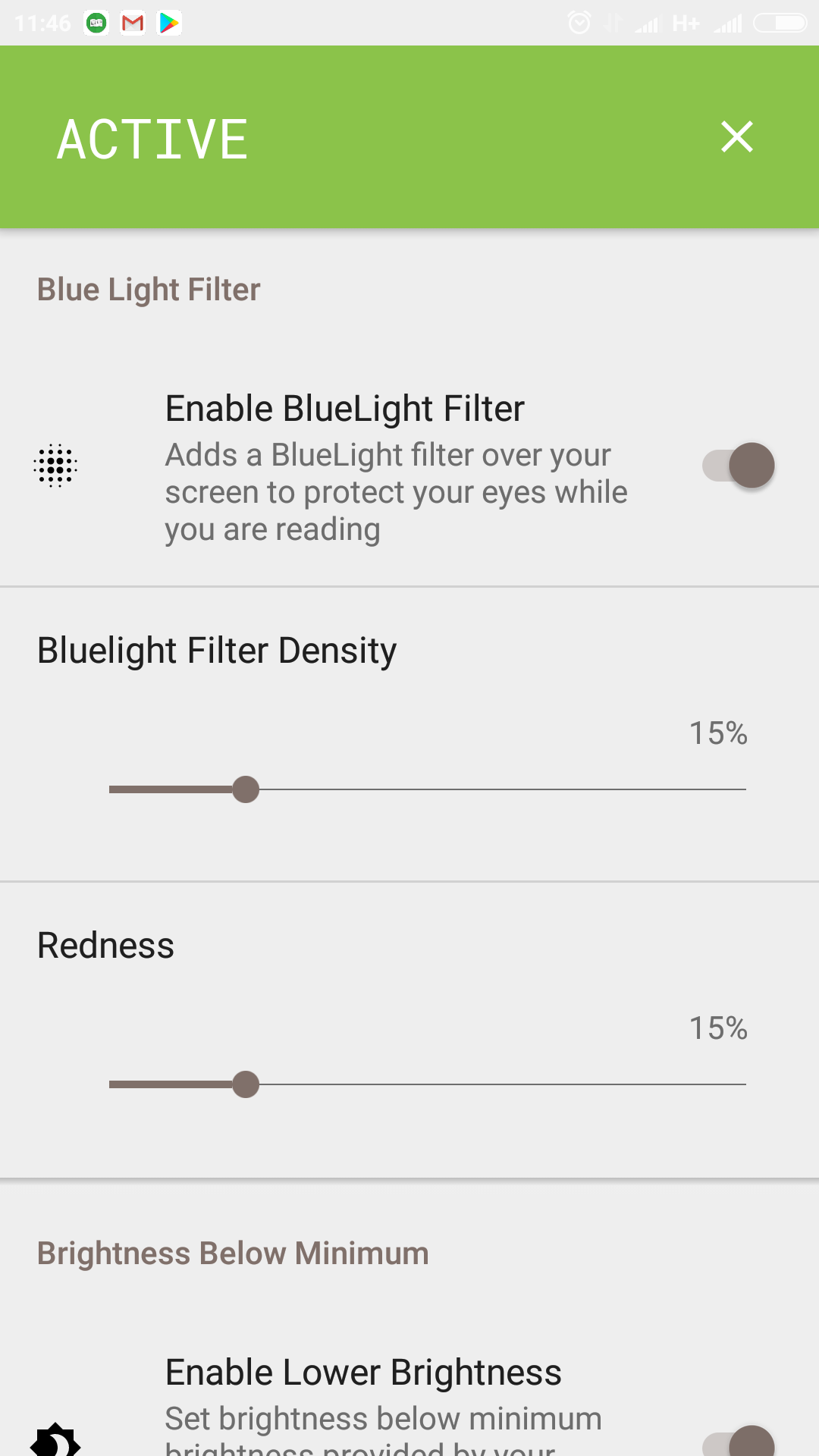
Task: Tap the Bluelight Filter Density slider
Action: click(x=428, y=789)
